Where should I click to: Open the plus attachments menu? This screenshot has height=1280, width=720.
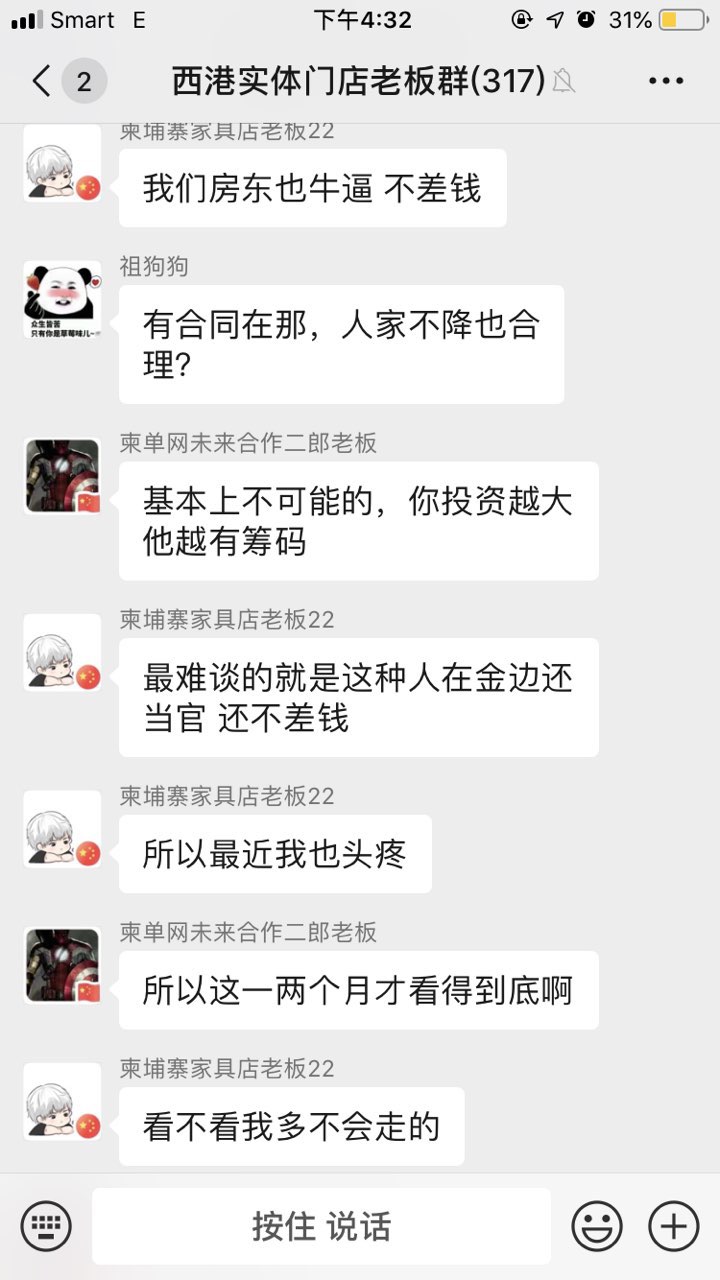coord(673,1226)
